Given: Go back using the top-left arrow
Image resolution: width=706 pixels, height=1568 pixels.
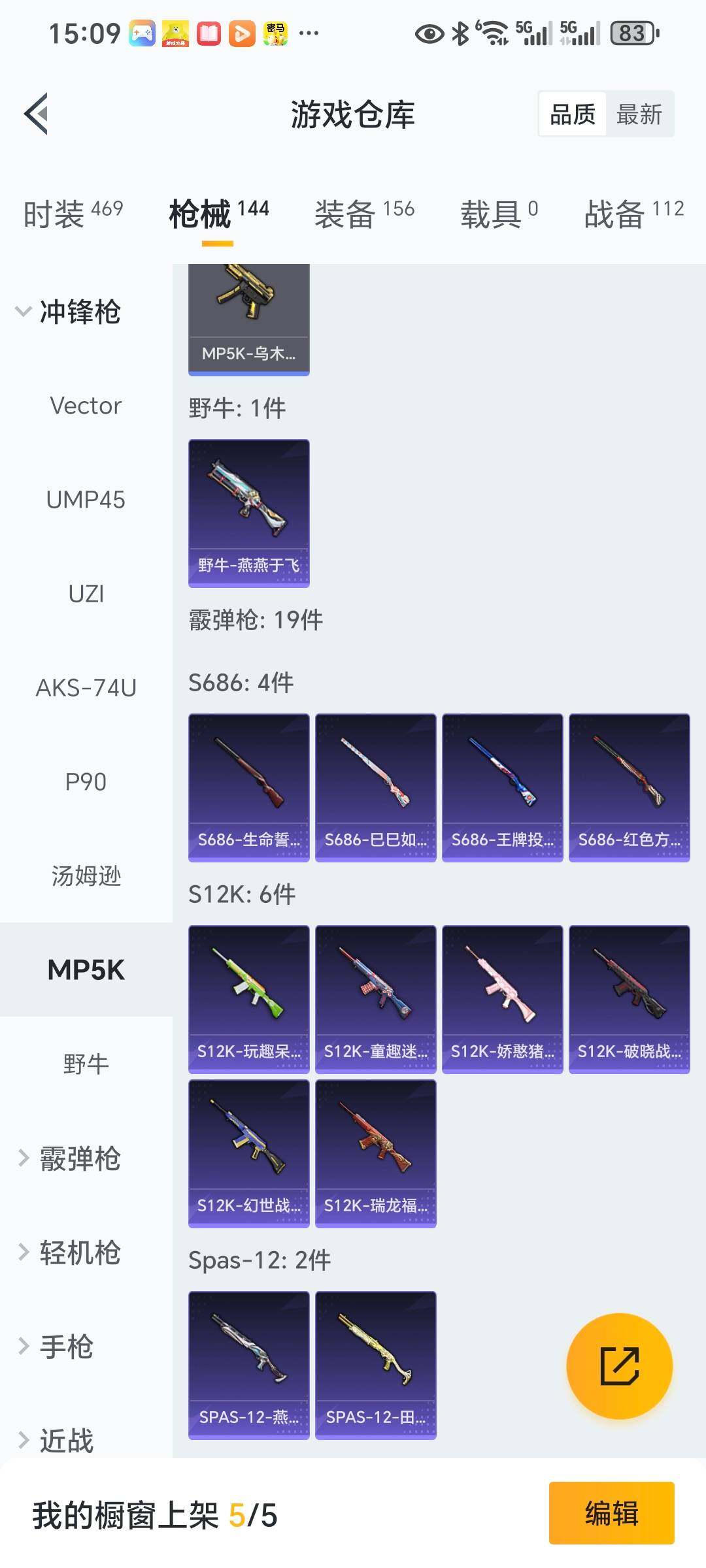Looking at the screenshot, I should [x=37, y=114].
